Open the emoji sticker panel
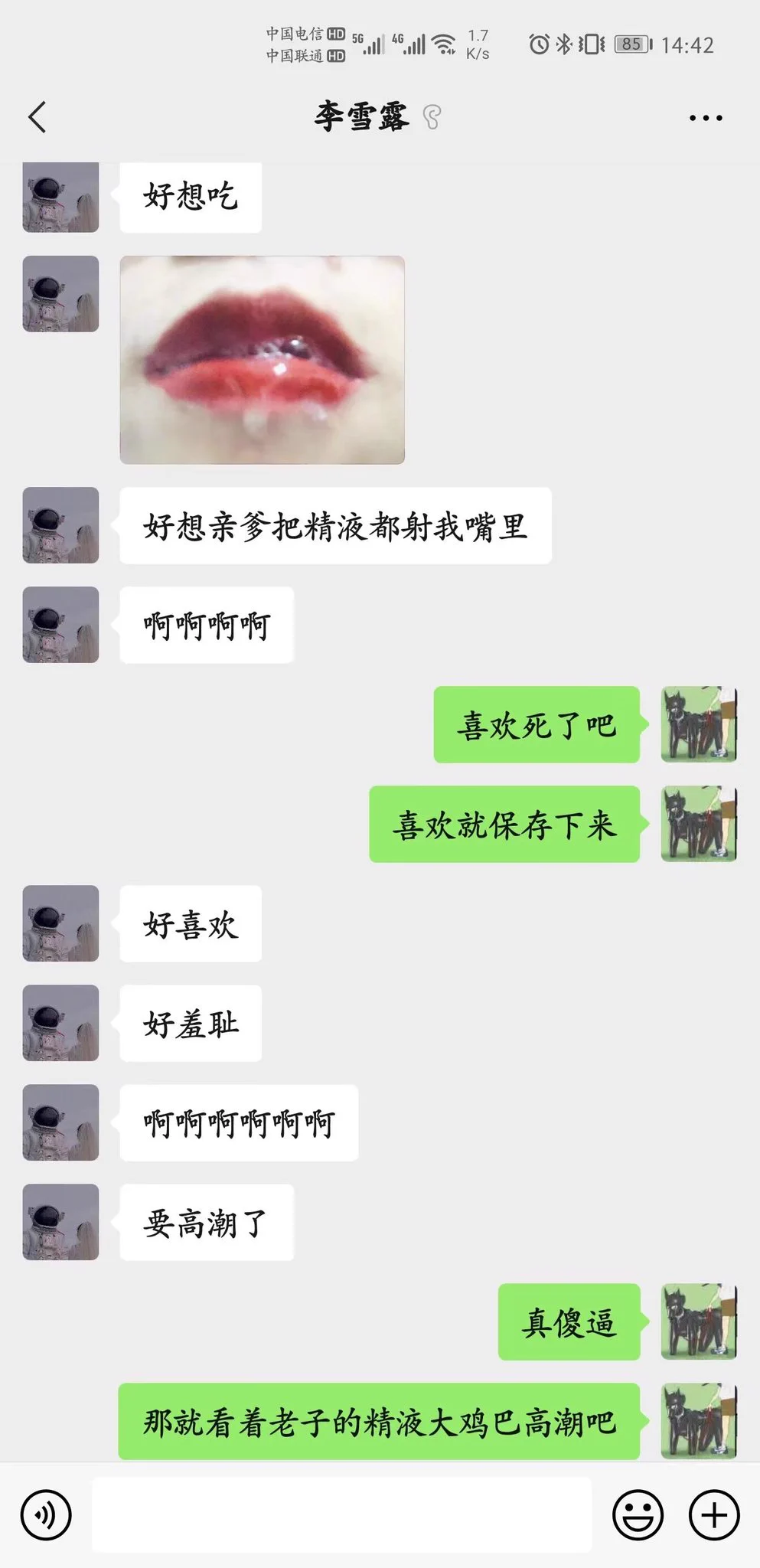 coord(638,1514)
